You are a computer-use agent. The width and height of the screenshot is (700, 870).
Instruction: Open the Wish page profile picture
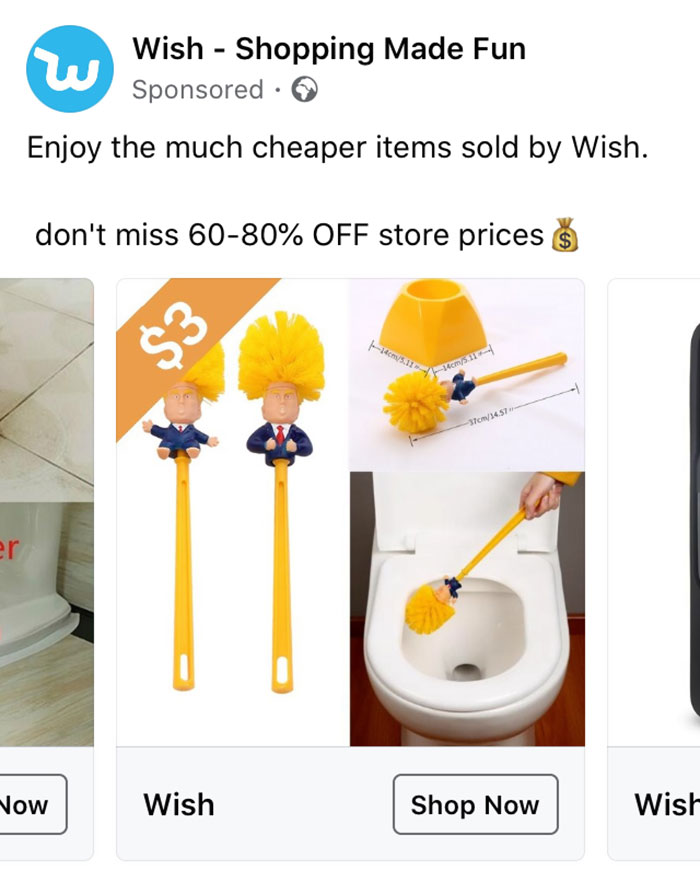pos(65,70)
